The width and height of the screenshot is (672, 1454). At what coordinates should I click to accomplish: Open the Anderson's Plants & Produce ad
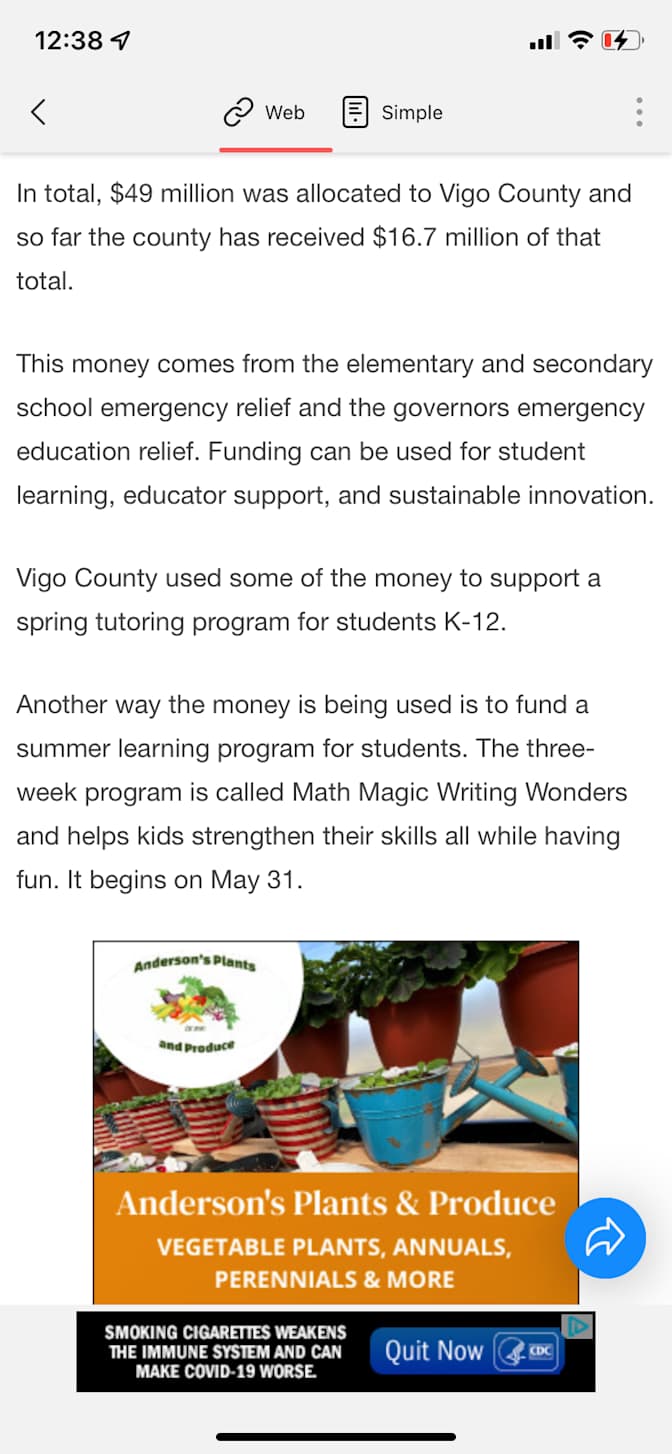(336, 1122)
